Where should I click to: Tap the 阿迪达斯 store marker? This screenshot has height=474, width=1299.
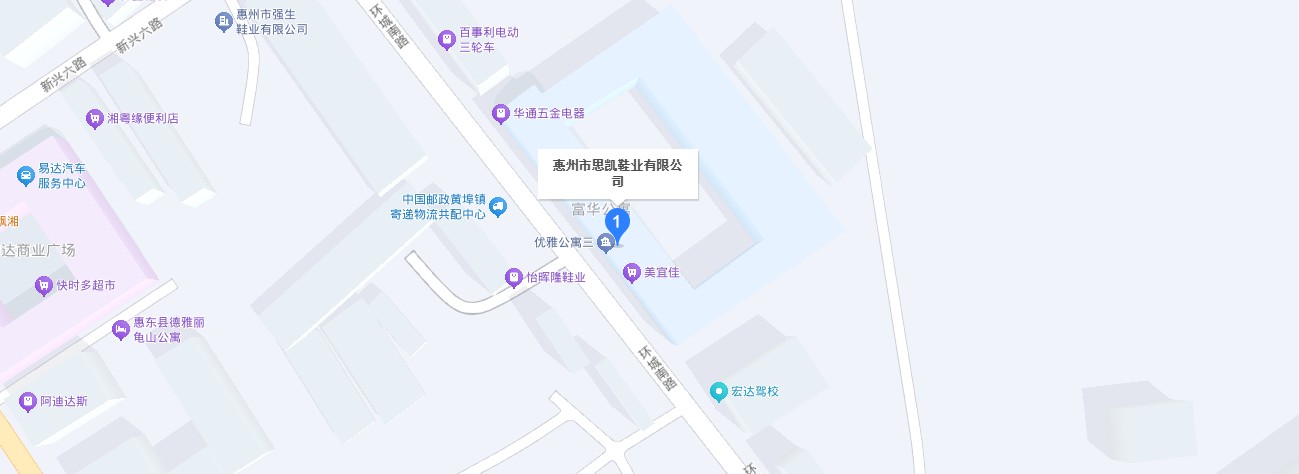(28, 402)
